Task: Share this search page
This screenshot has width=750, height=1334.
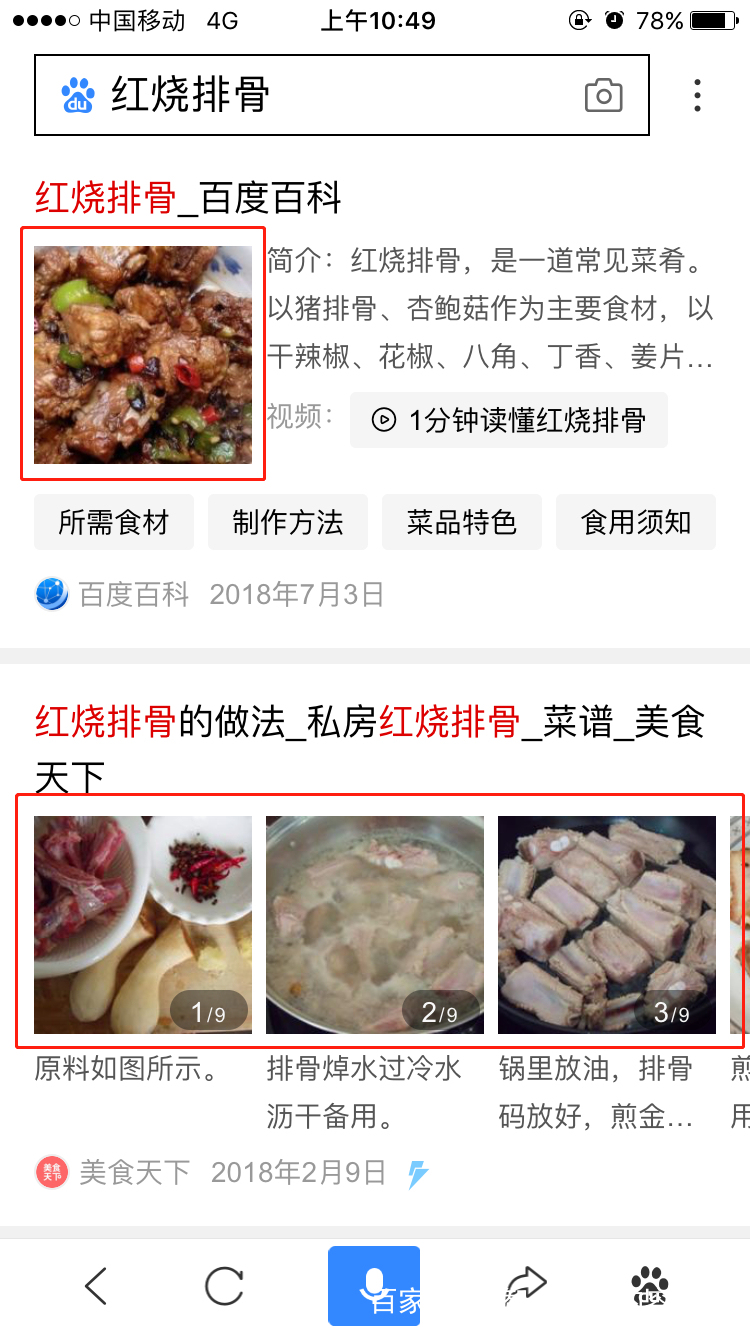Action: pyautogui.click(x=525, y=1286)
